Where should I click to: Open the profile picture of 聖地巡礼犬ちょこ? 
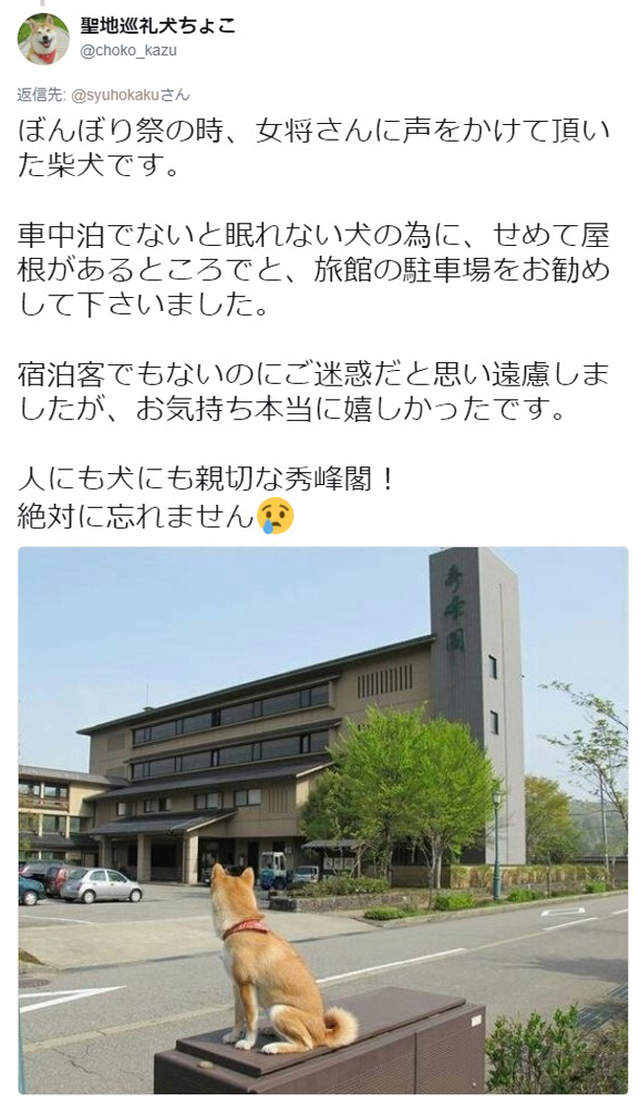tap(43, 39)
